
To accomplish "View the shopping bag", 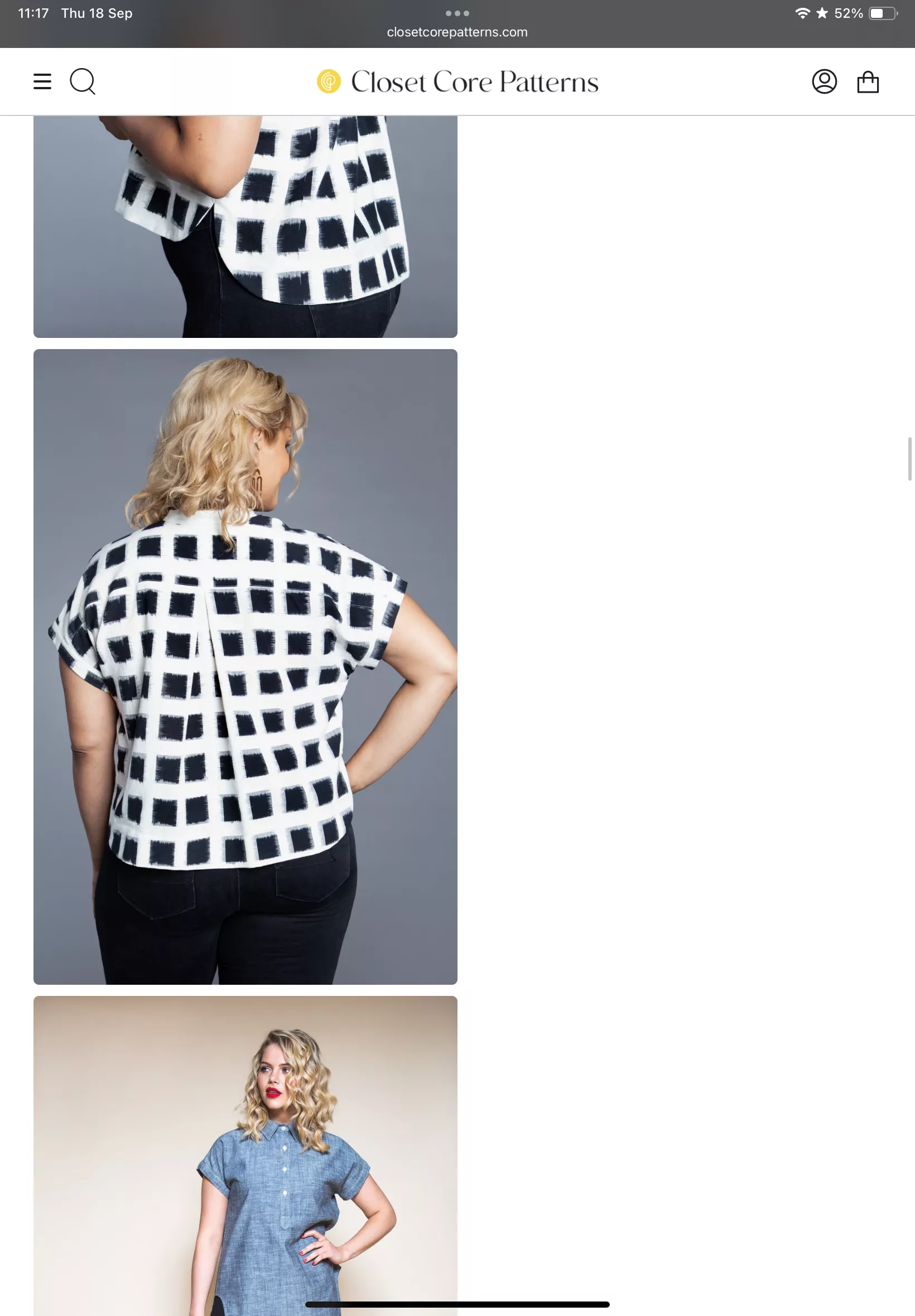I will pos(868,82).
